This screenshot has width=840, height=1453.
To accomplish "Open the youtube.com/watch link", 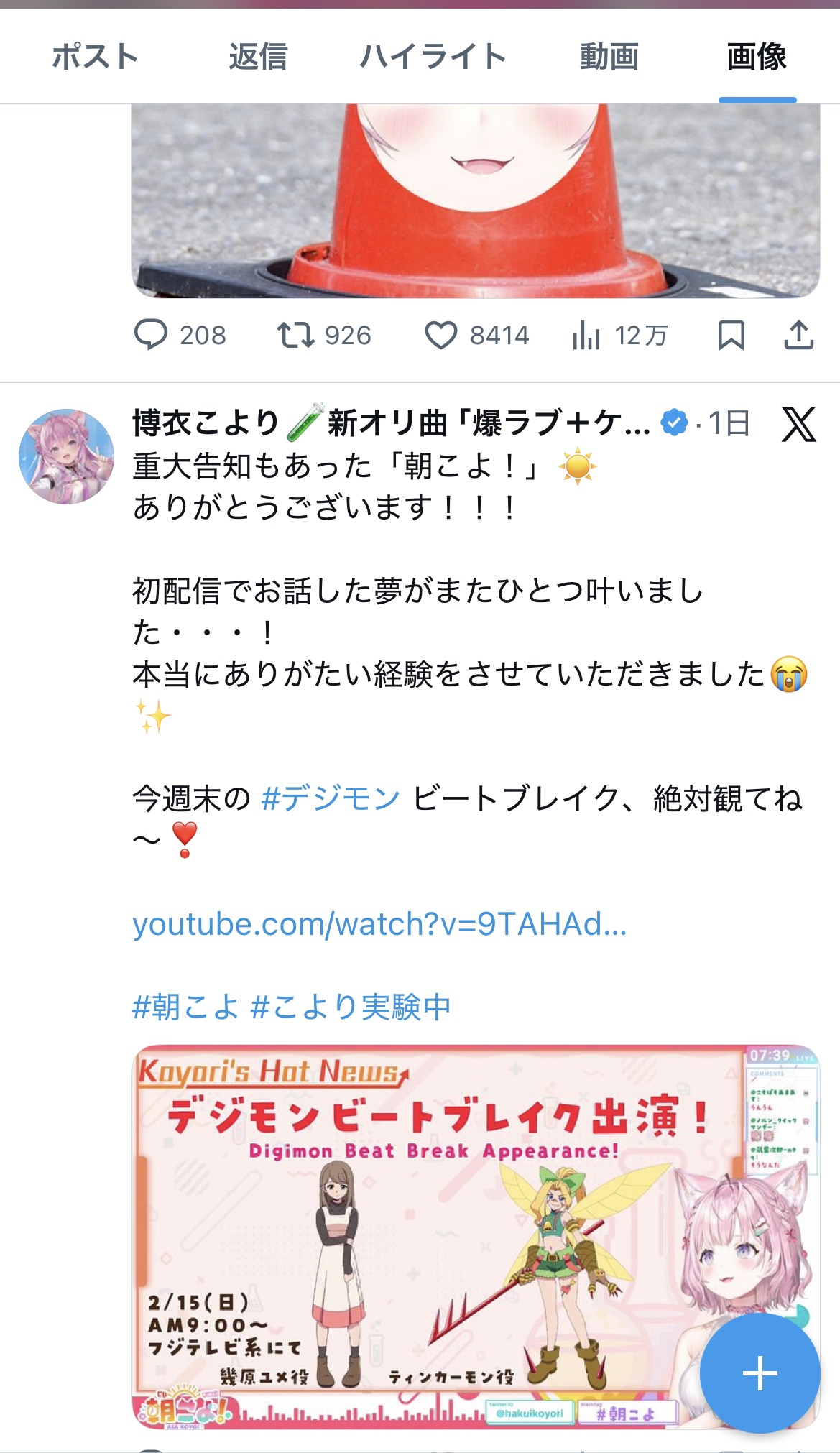I will pyautogui.click(x=379, y=924).
